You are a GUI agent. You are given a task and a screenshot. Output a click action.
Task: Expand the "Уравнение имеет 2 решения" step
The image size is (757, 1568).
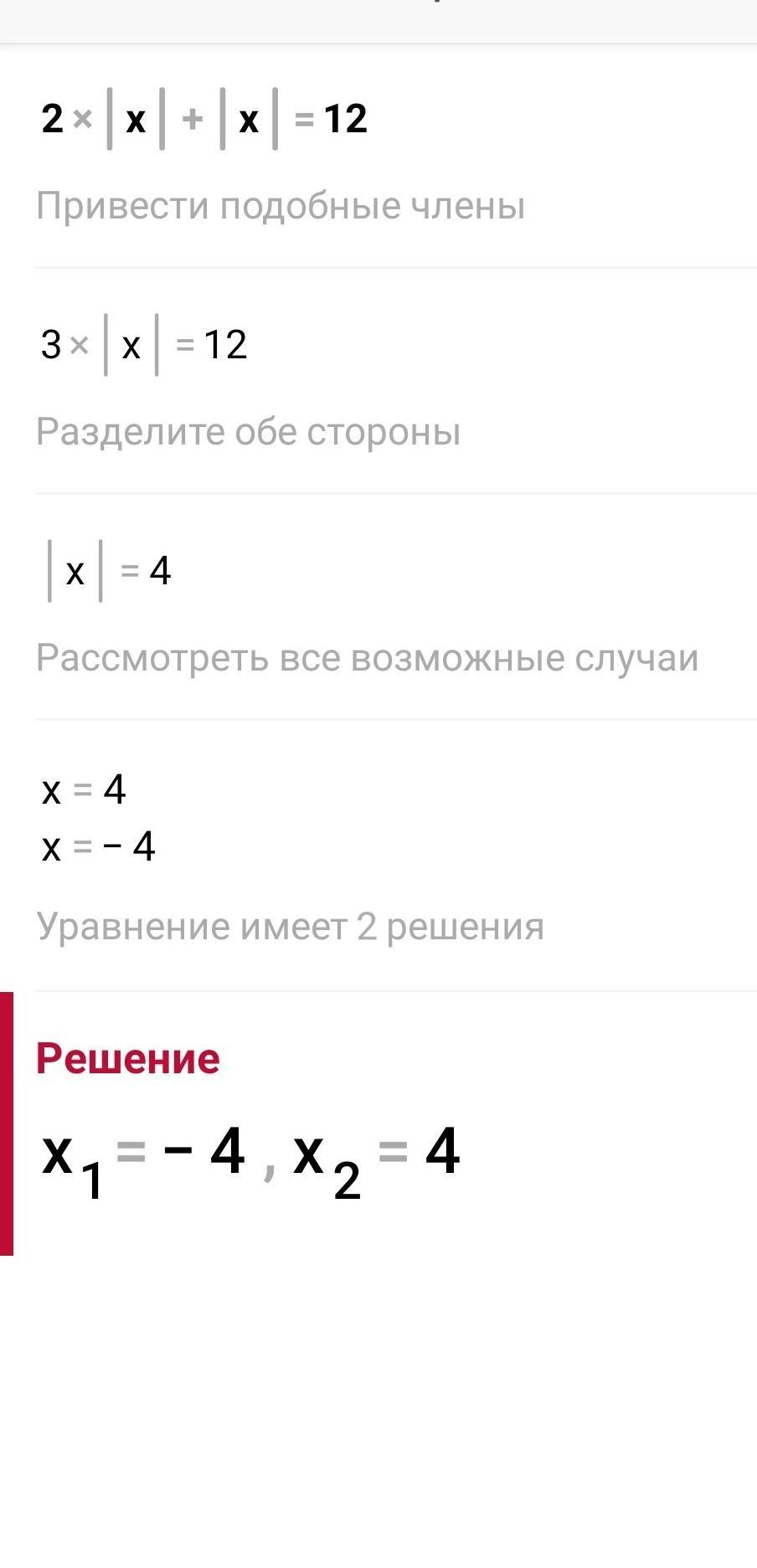tap(290, 927)
